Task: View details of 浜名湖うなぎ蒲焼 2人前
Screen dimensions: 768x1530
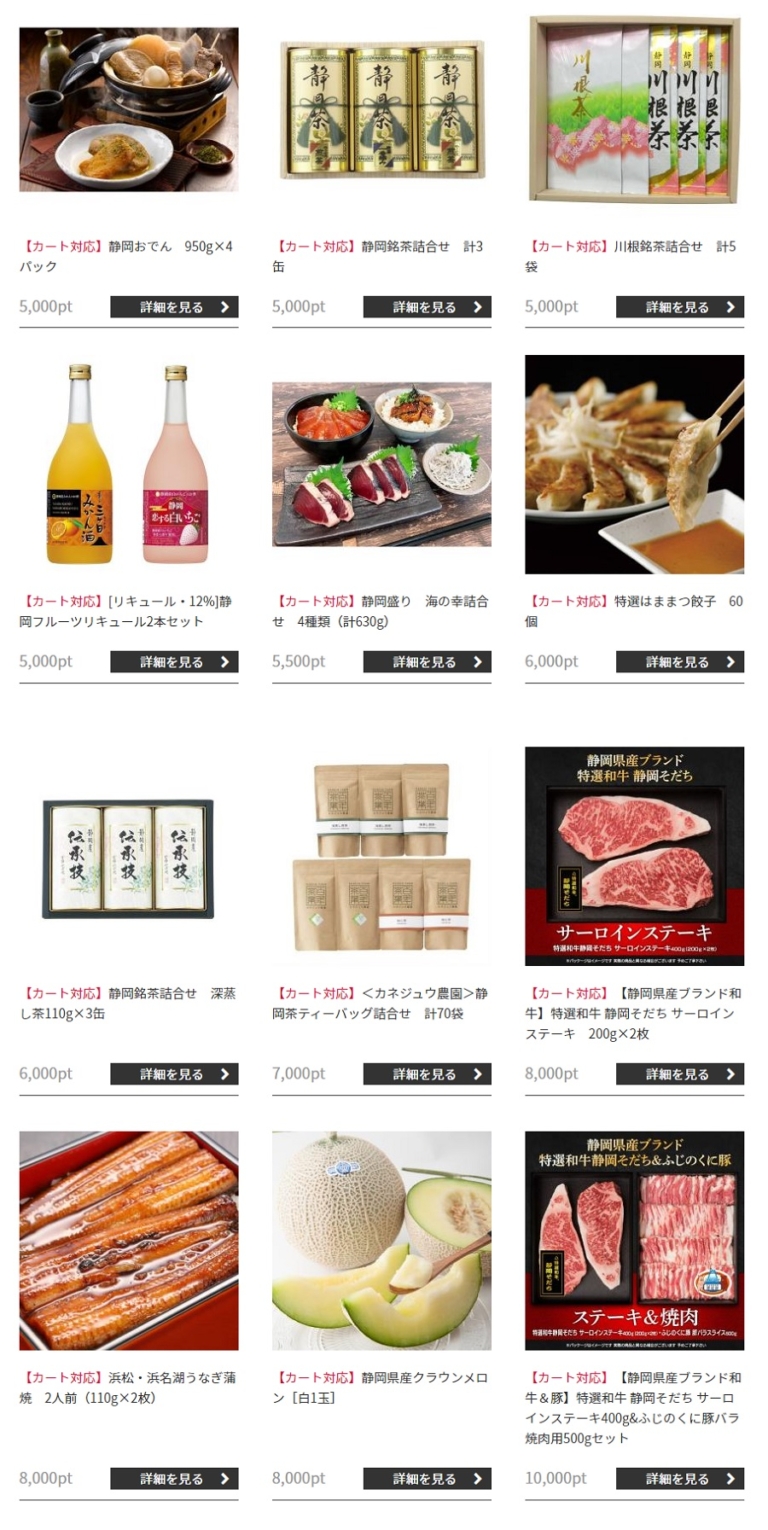Action: point(174,1478)
